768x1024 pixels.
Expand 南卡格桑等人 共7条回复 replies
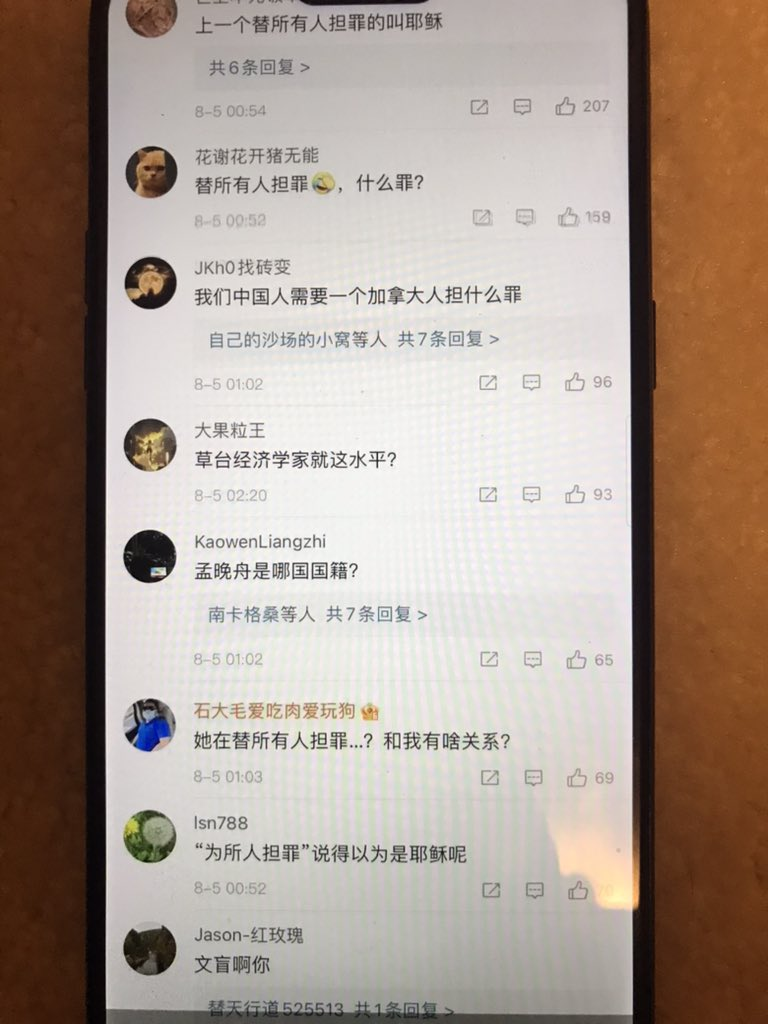[x=318, y=615]
